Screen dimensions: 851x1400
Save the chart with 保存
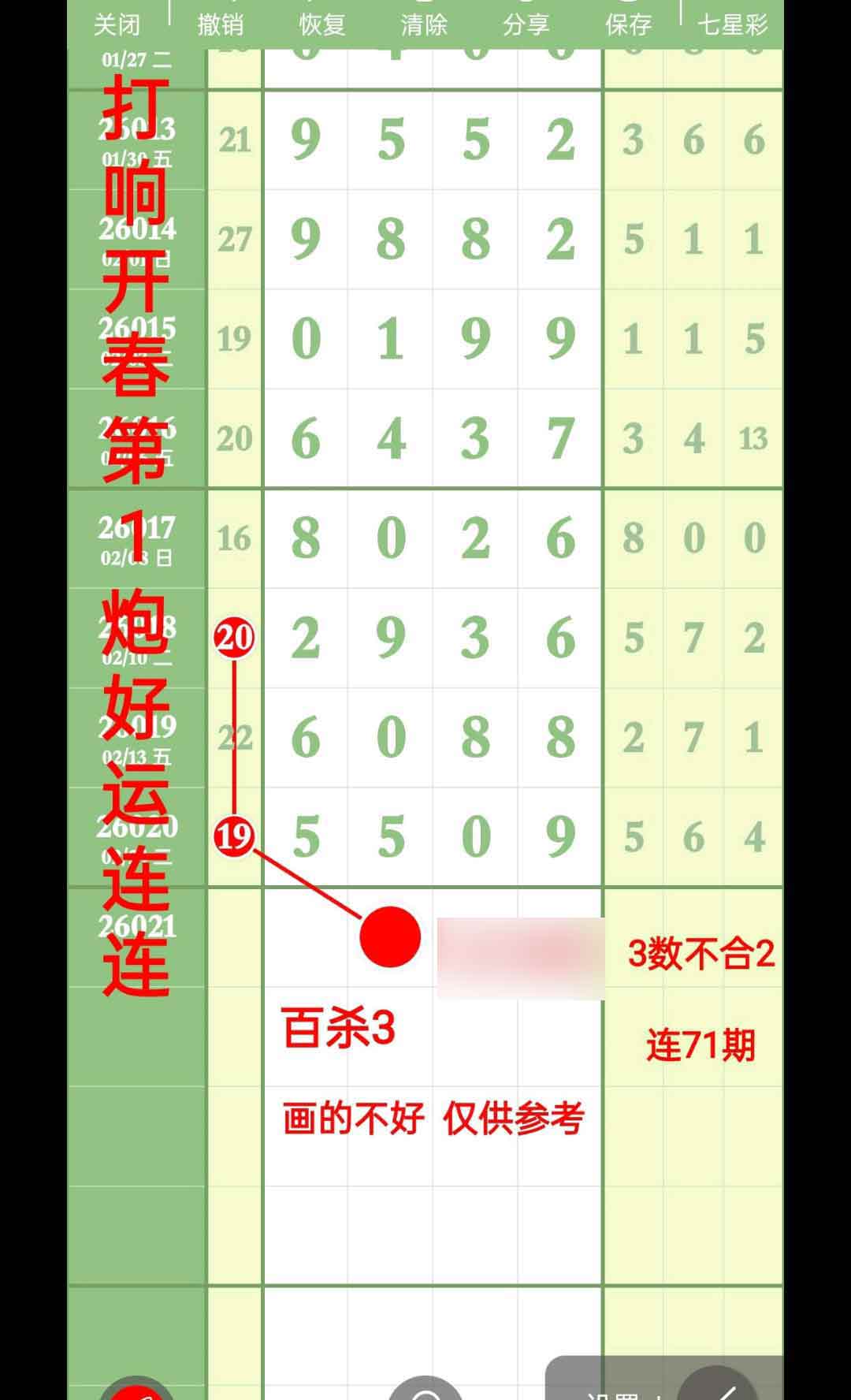[x=628, y=24]
